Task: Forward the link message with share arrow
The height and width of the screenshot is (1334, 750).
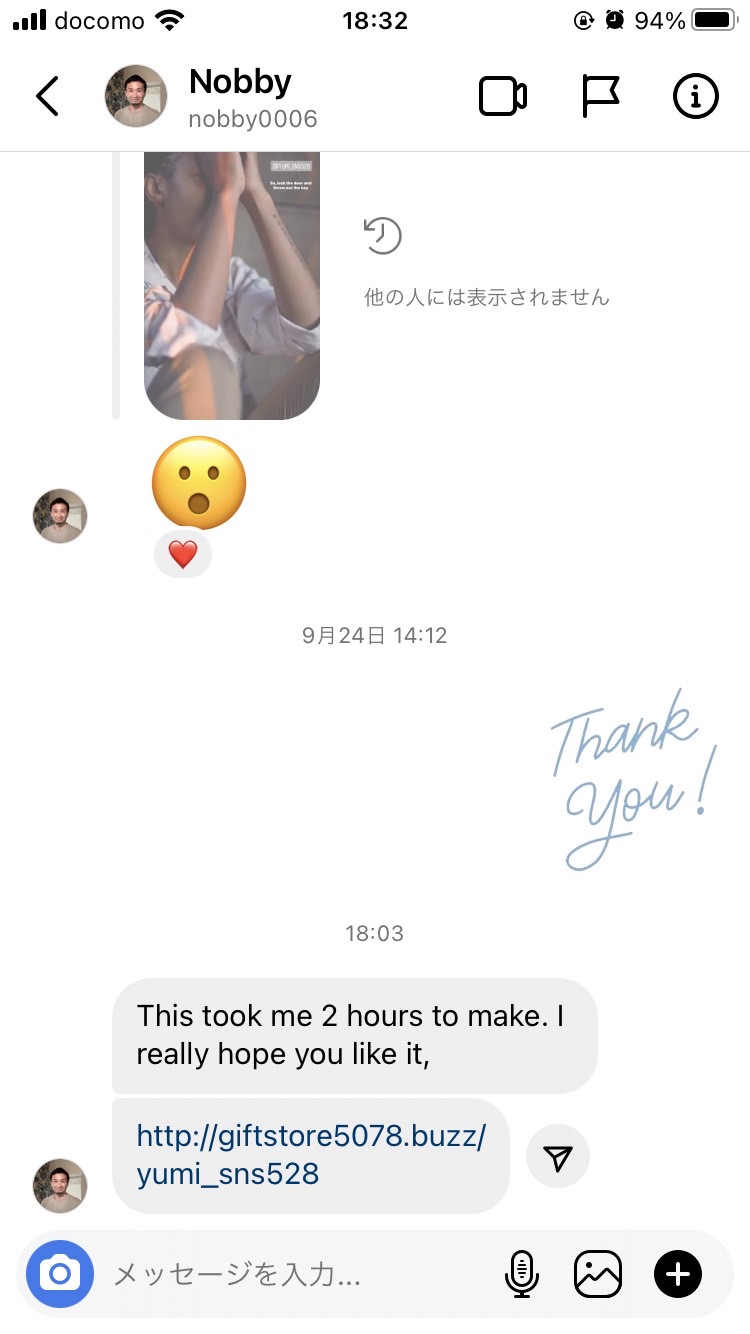Action: tap(558, 1157)
